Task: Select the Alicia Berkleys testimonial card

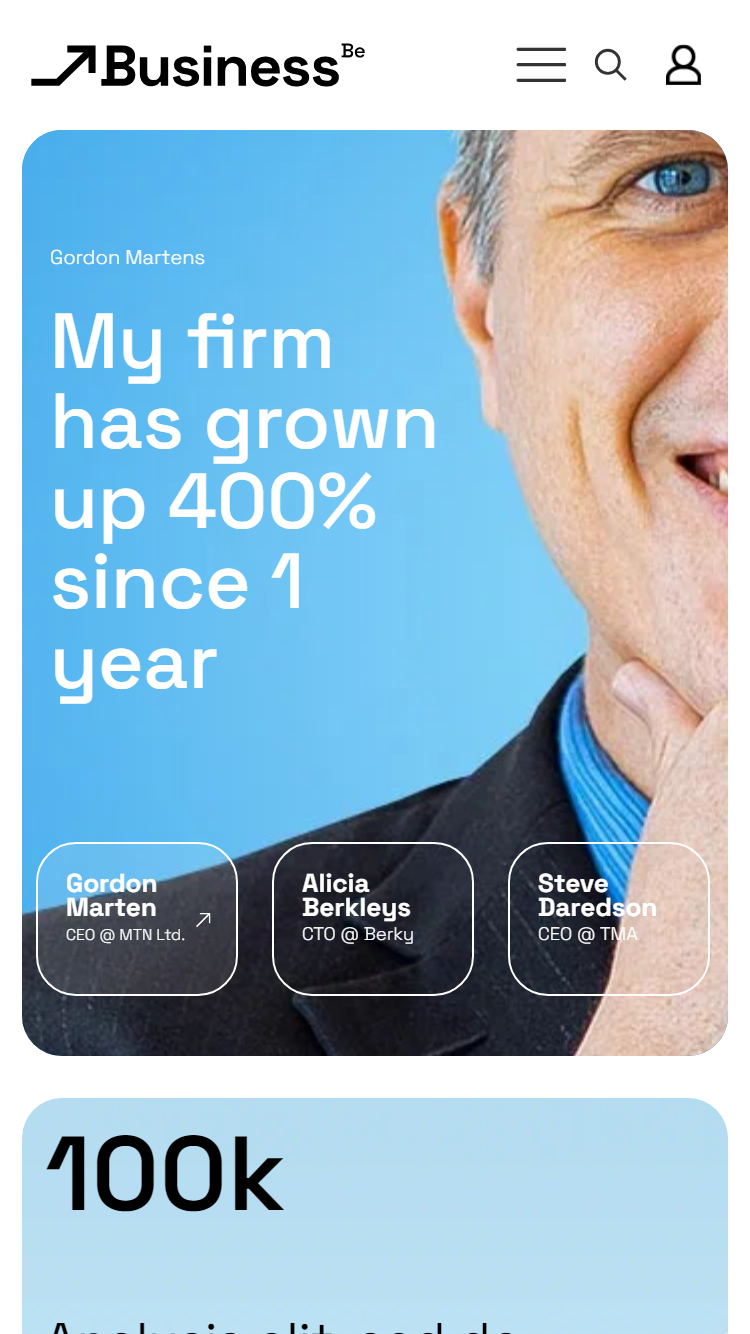Action: pyautogui.click(x=373, y=919)
